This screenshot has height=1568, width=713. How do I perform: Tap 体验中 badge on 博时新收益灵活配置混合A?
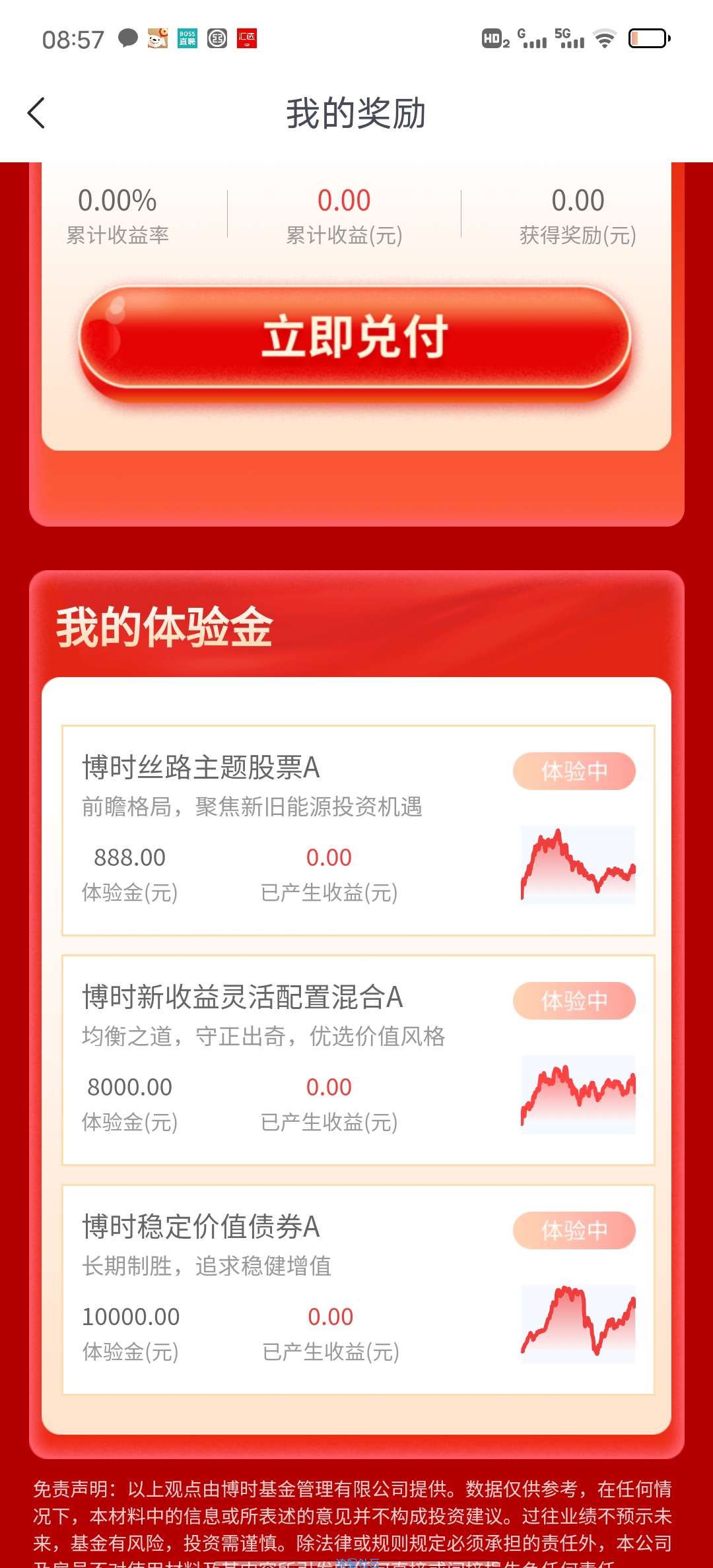[574, 1000]
